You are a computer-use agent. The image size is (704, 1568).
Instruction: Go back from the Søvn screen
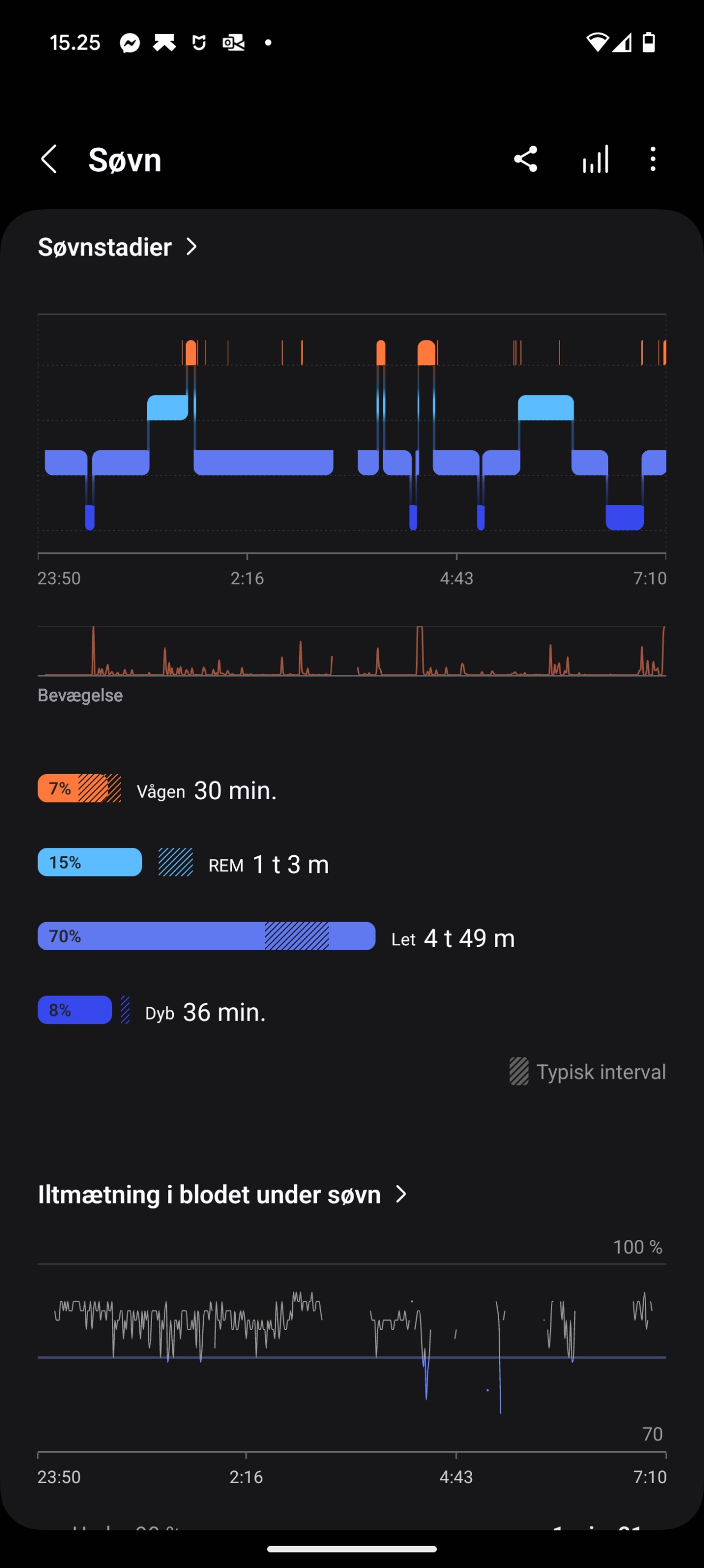(49, 160)
